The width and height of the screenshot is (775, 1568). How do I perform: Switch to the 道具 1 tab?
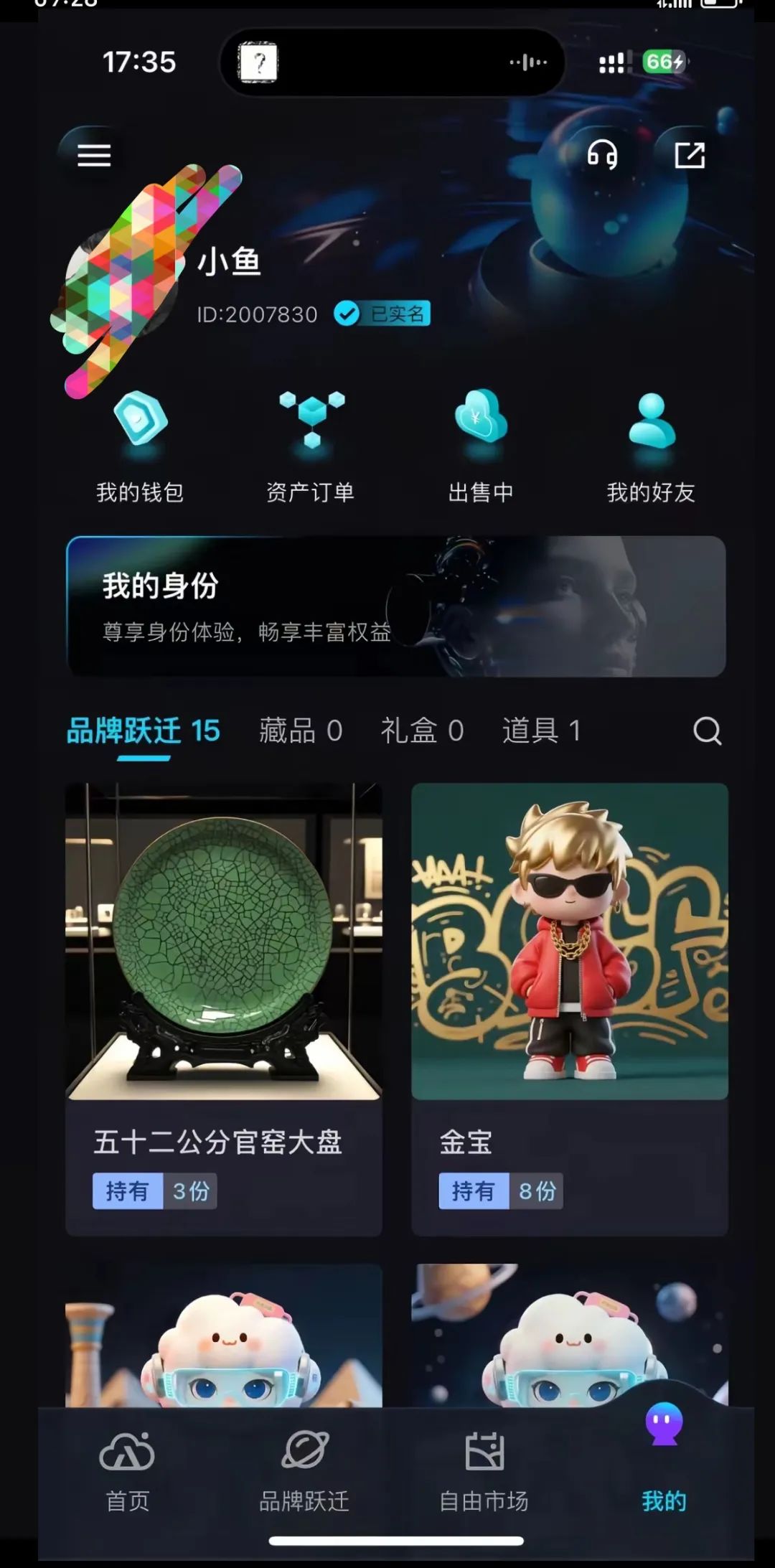click(x=540, y=731)
